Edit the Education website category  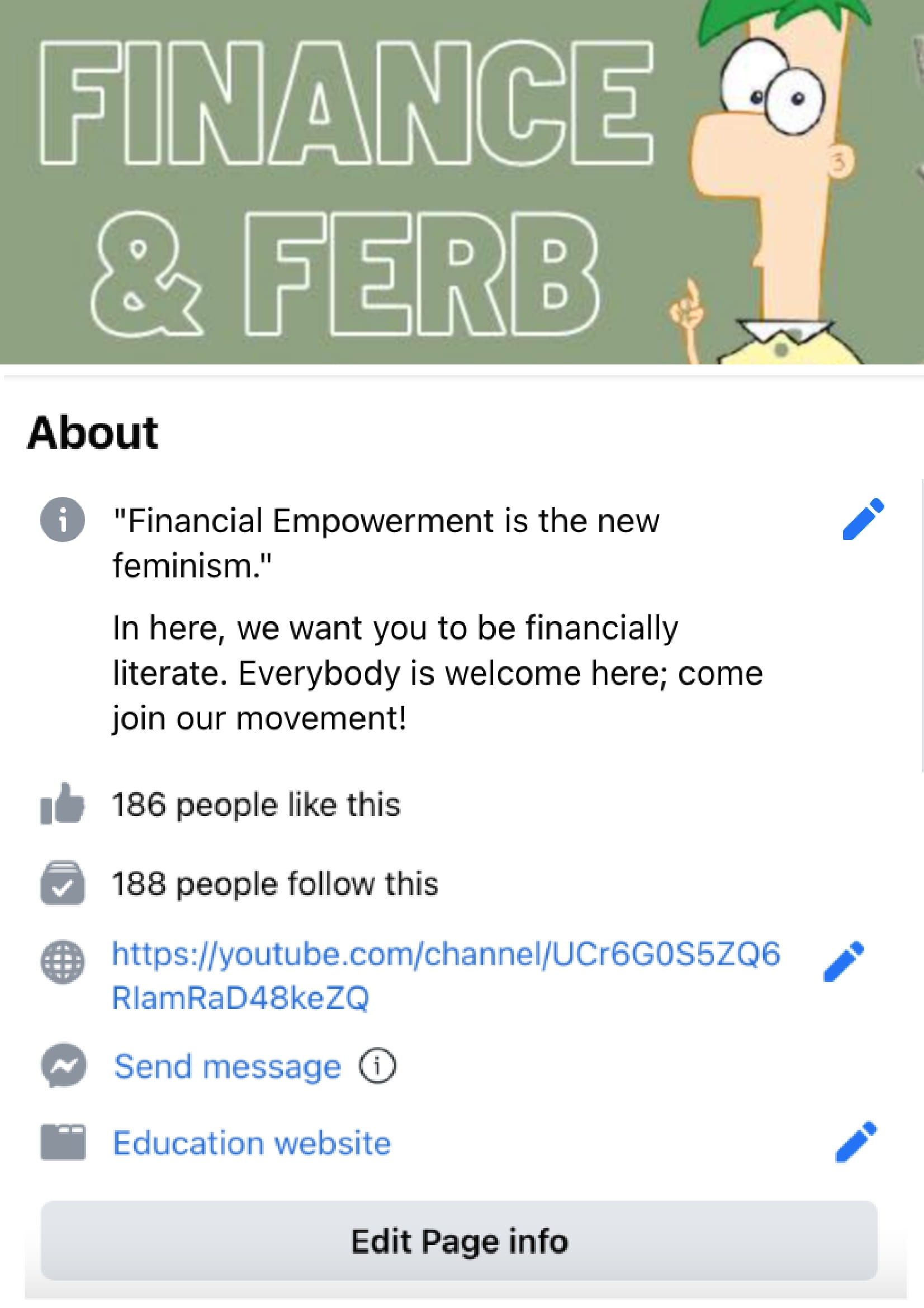856,1141
